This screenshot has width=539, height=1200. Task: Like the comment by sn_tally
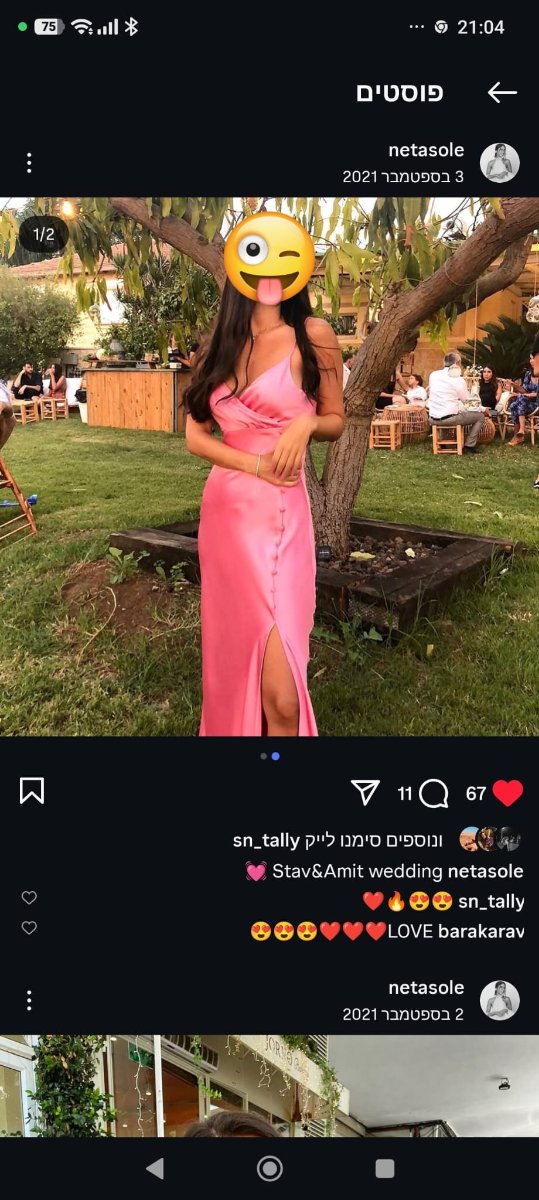point(29,898)
